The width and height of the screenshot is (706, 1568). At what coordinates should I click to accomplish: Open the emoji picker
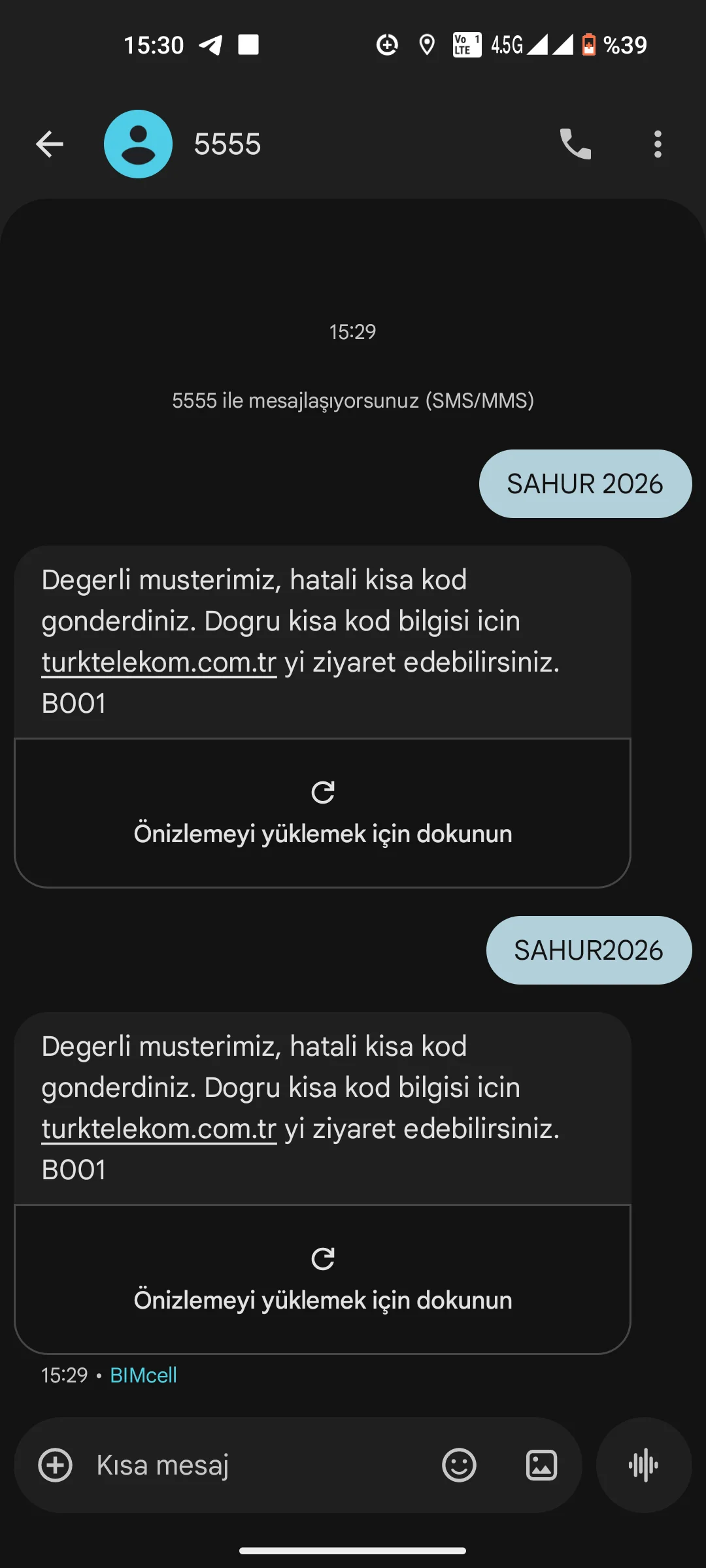pos(459,1465)
